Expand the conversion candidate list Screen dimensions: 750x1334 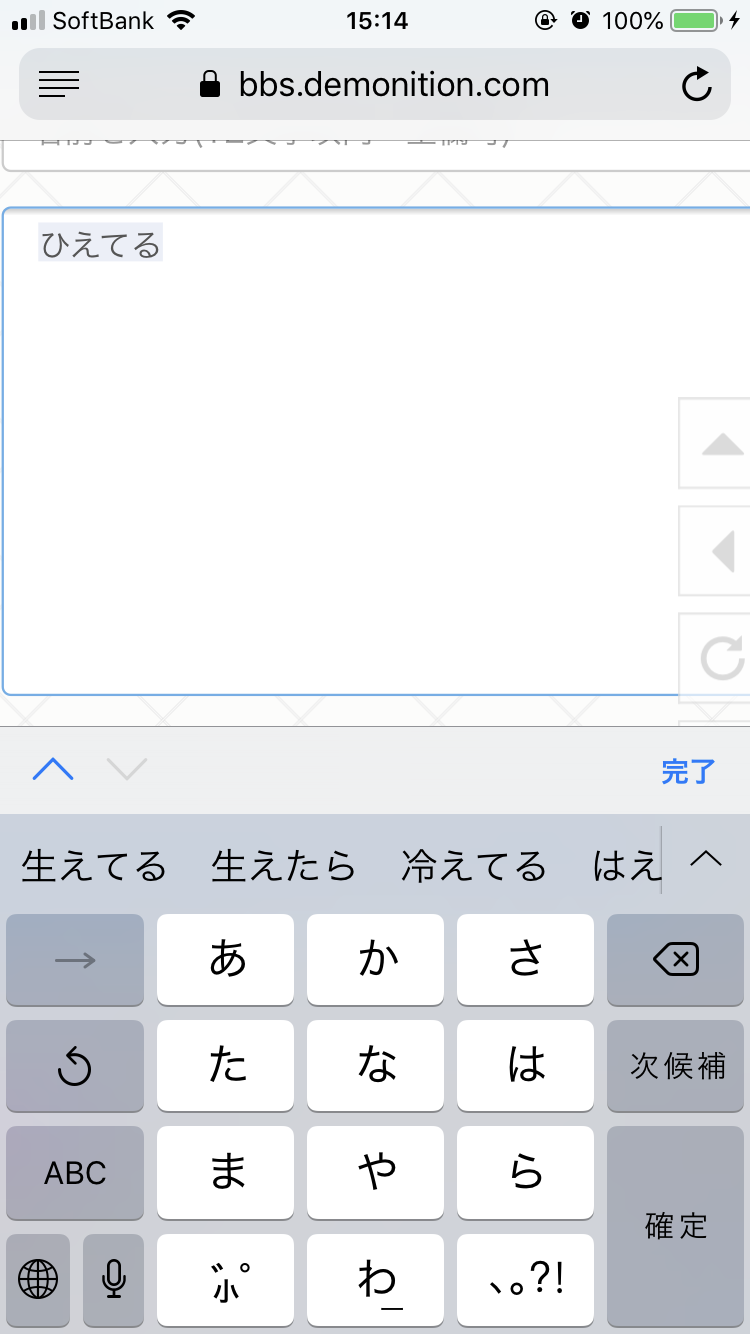(x=706, y=860)
